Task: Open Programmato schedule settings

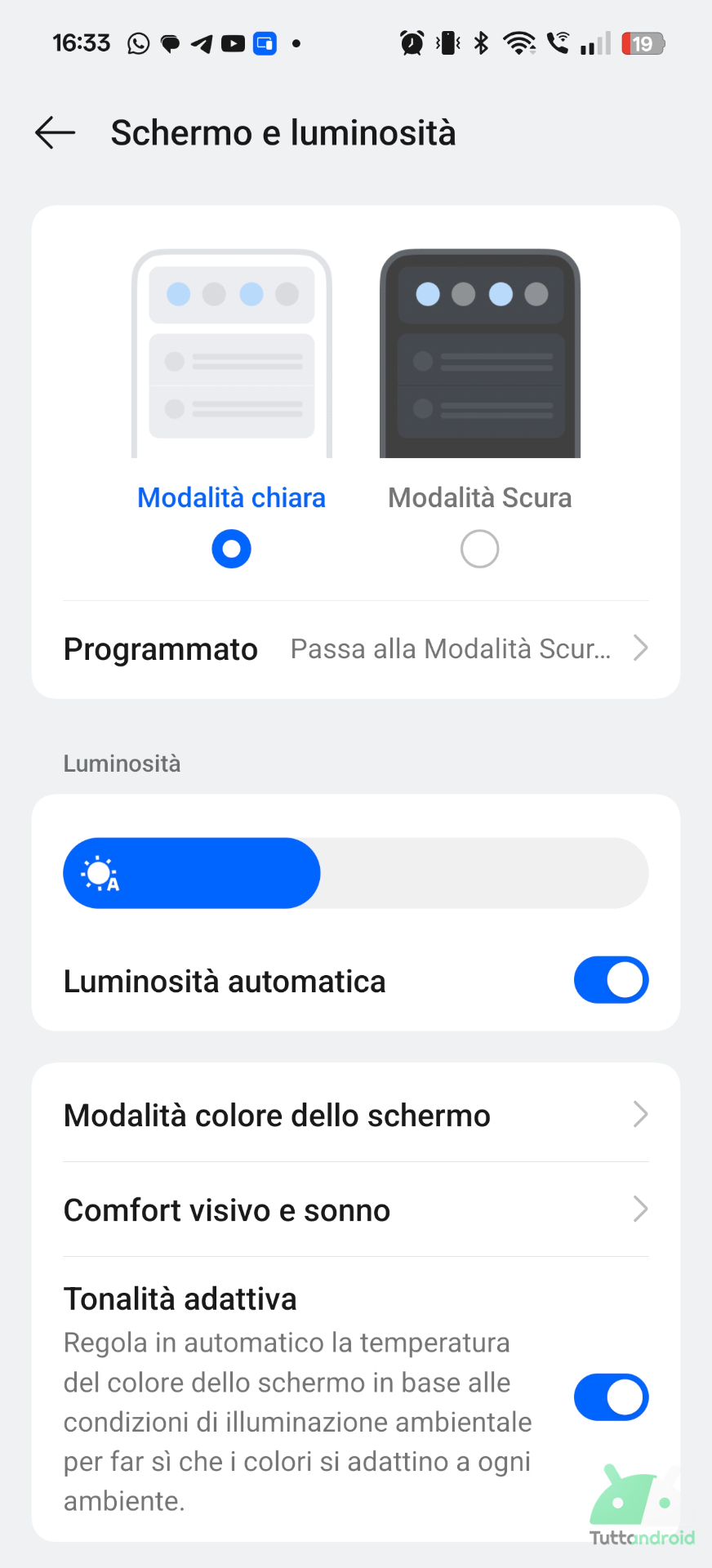Action: [356, 649]
